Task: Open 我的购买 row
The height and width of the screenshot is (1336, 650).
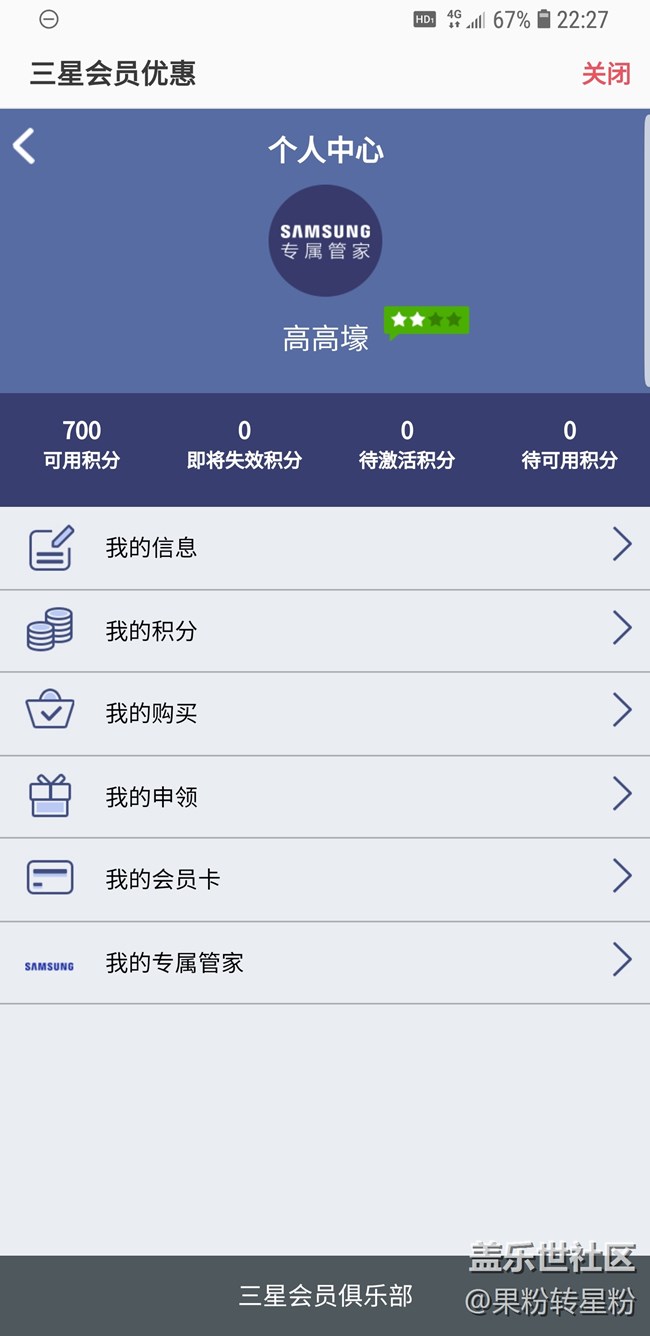Action: (x=325, y=713)
